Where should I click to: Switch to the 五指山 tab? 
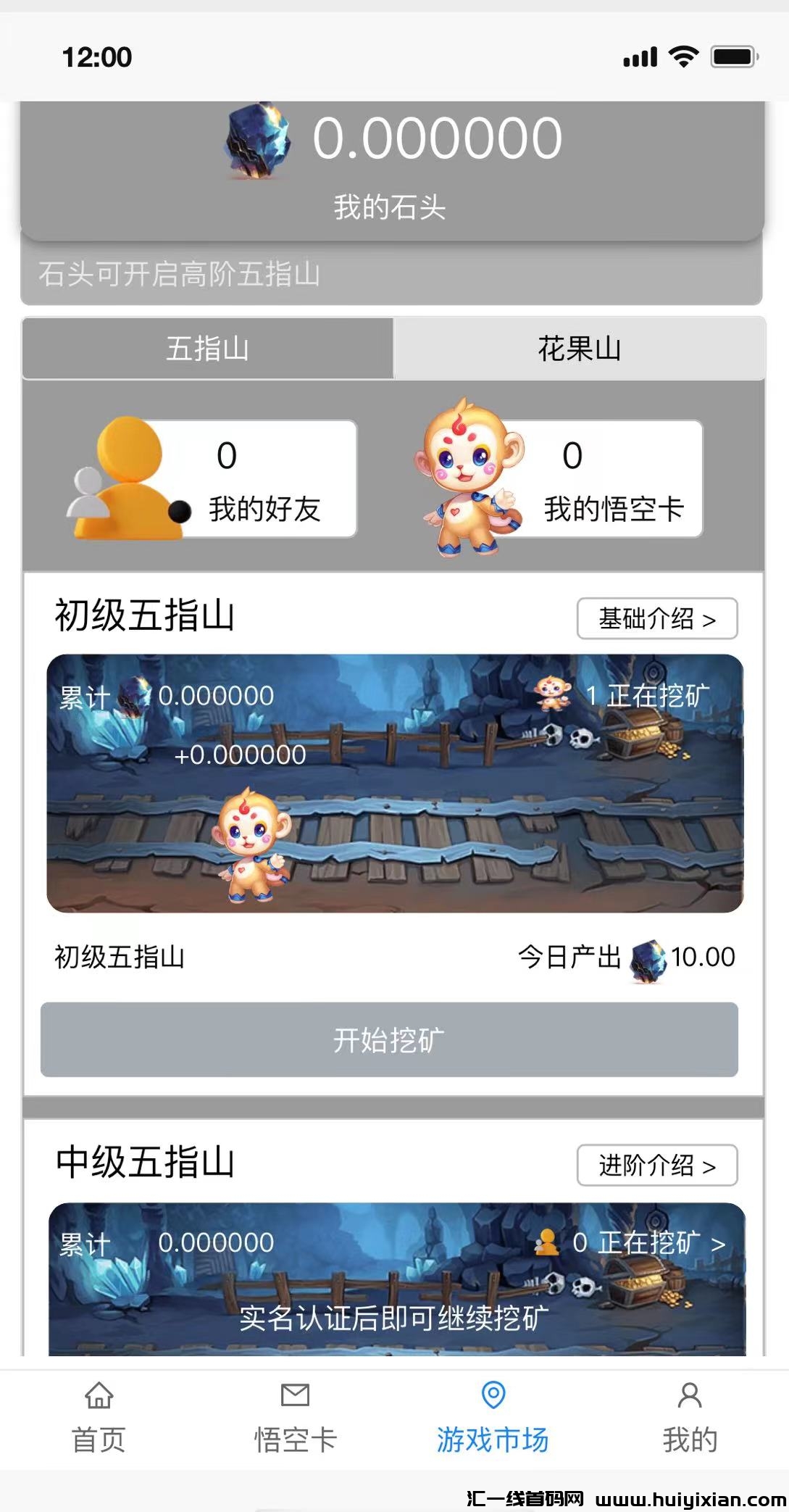pyautogui.click(x=208, y=349)
